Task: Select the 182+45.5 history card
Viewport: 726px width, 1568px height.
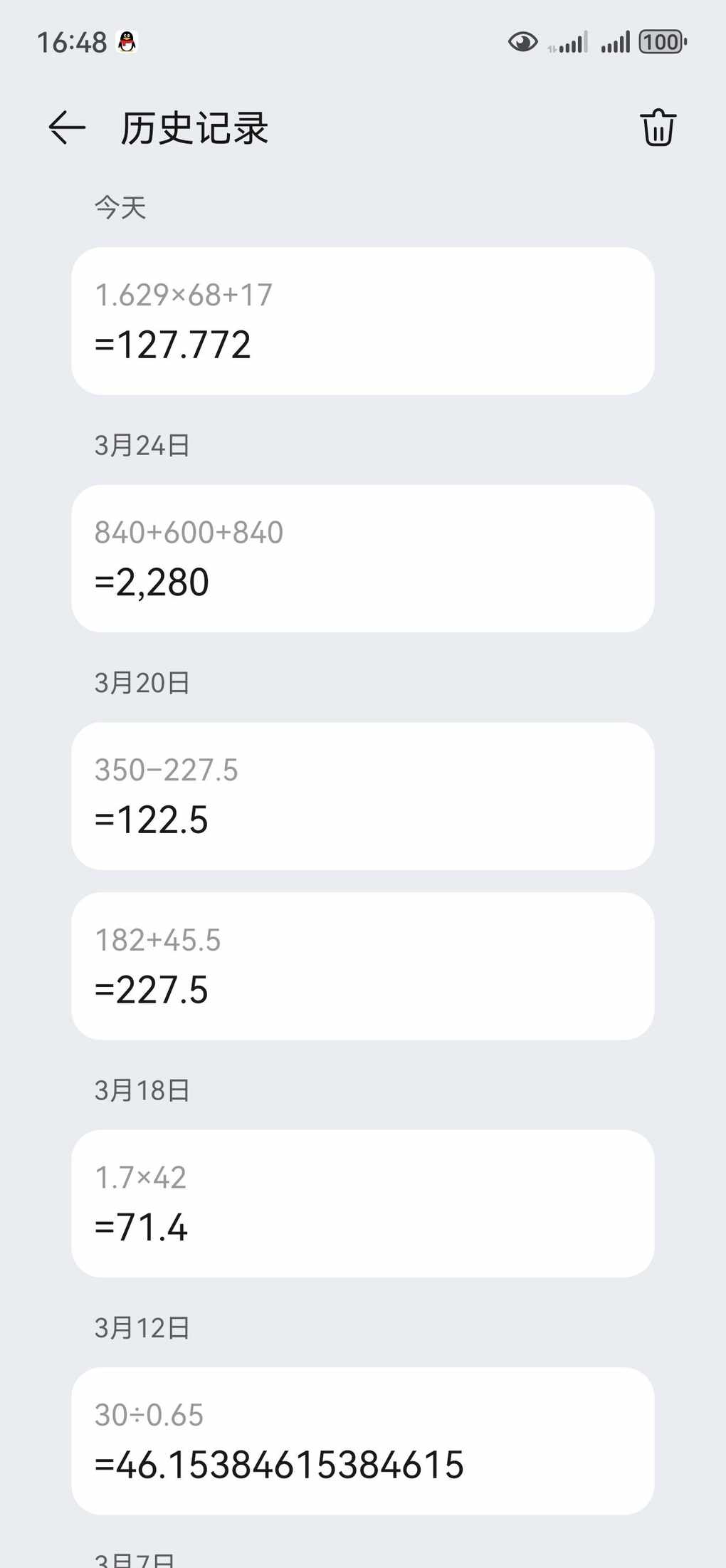Action: (363, 966)
